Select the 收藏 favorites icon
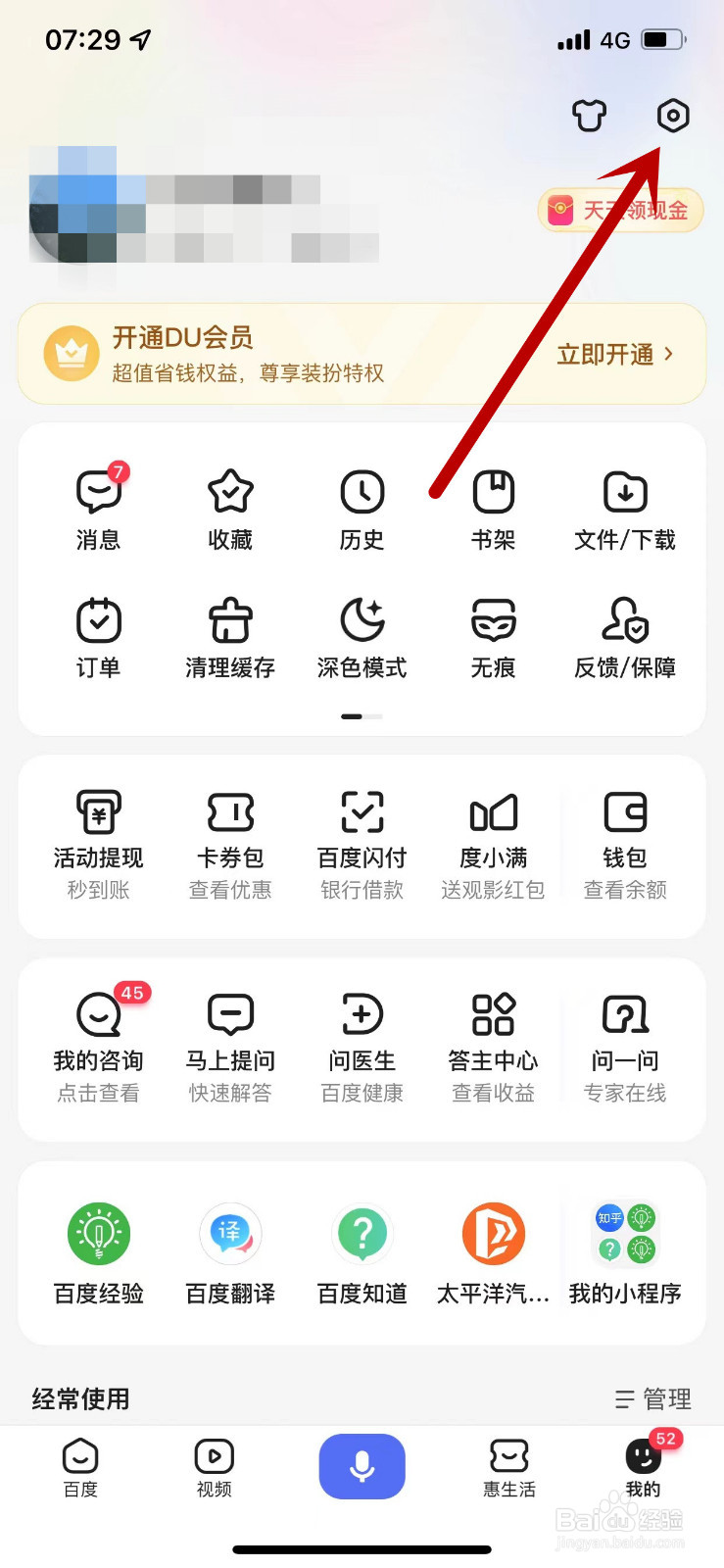 229,505
